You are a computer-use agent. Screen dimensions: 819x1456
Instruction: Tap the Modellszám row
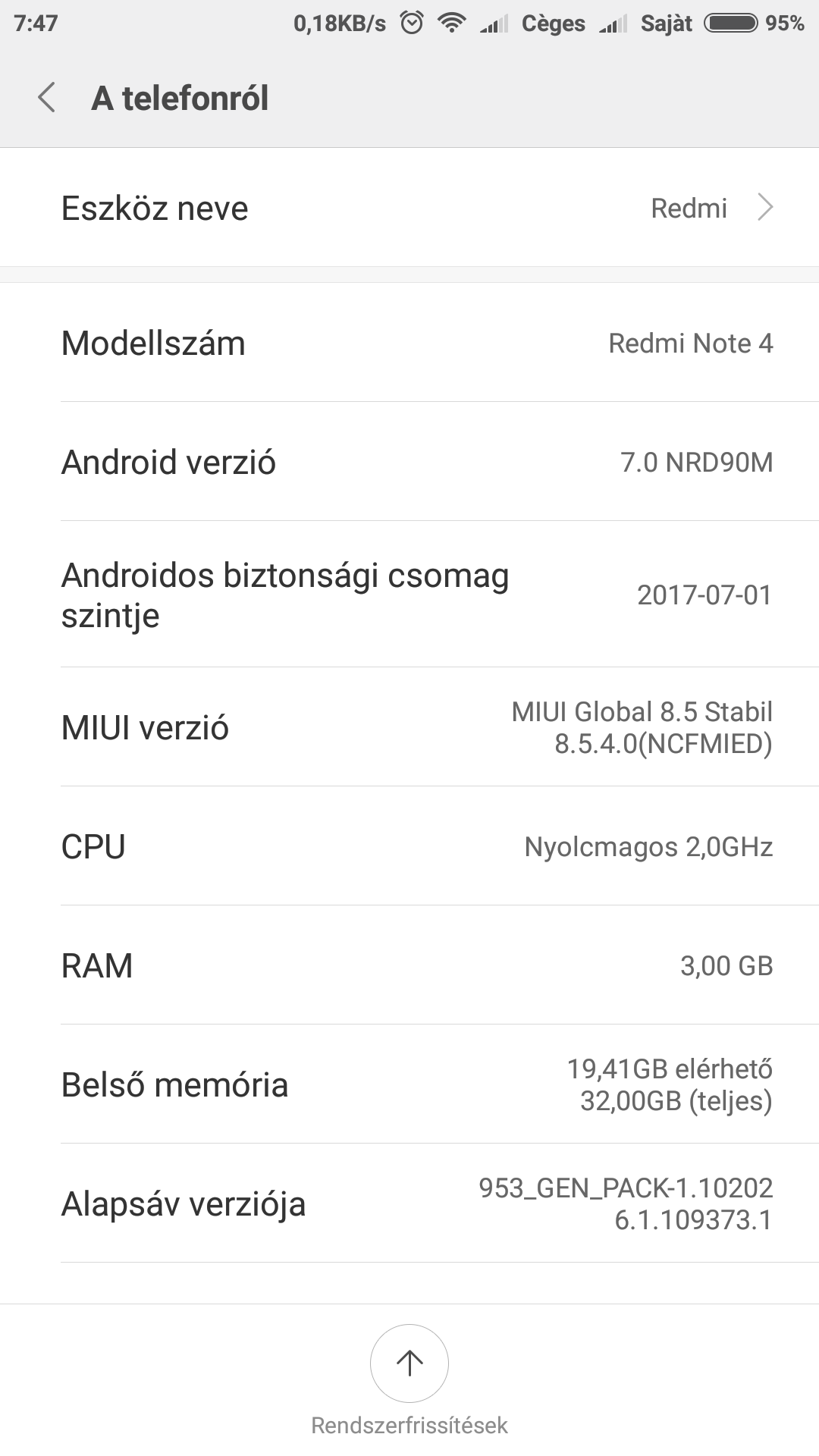tap(409, 343)
